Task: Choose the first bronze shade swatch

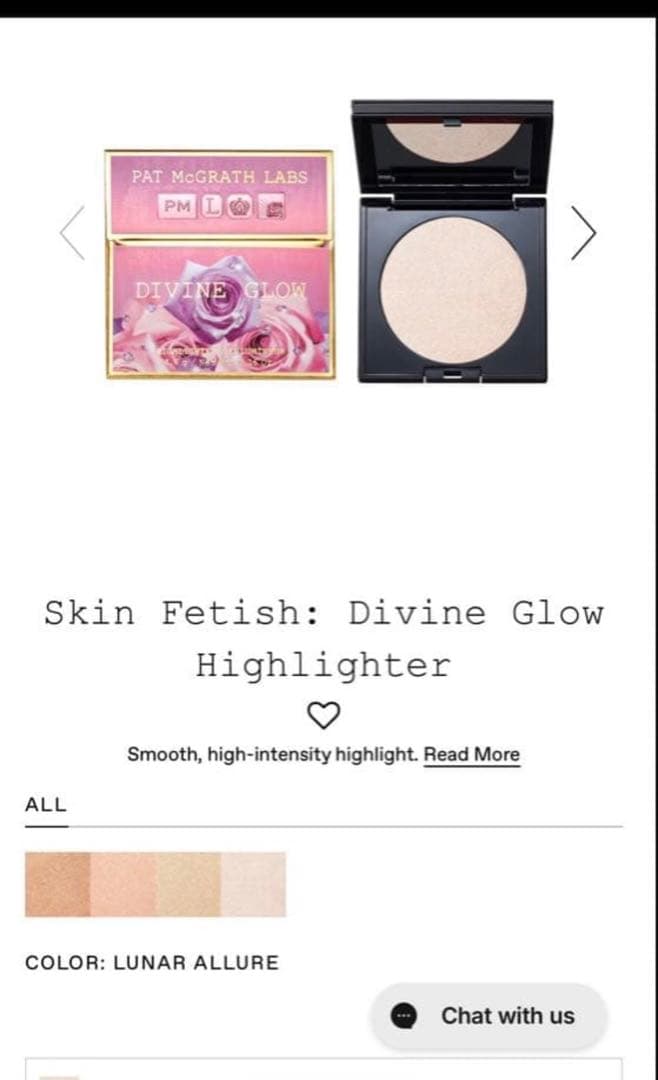Action: pos(57,884)
